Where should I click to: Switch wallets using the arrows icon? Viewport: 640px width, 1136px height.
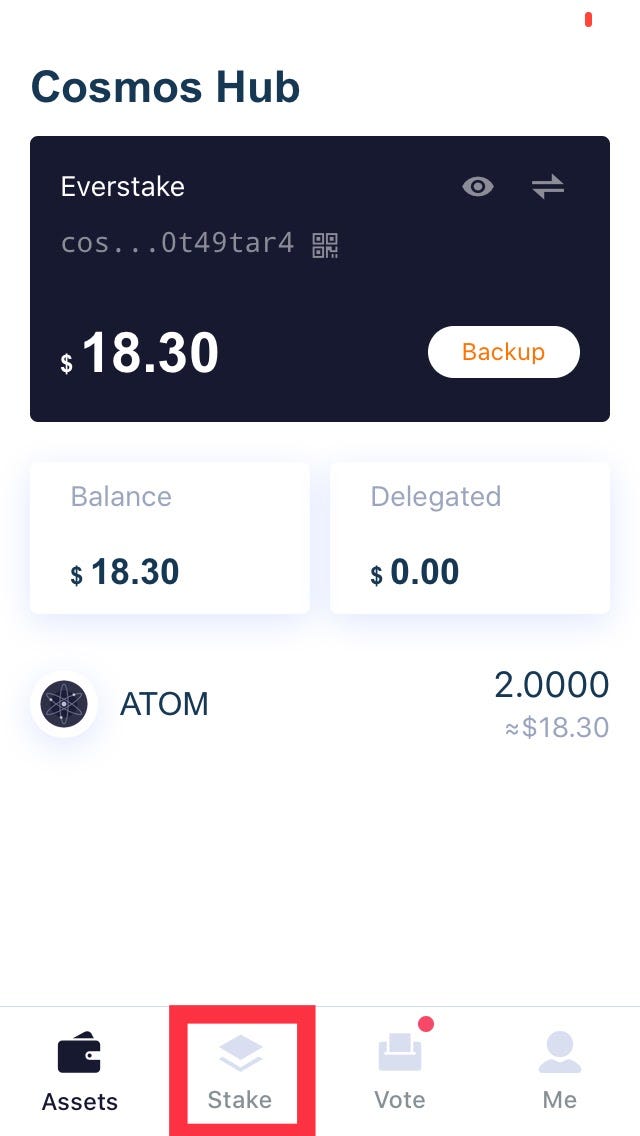[x=547, y=187]
